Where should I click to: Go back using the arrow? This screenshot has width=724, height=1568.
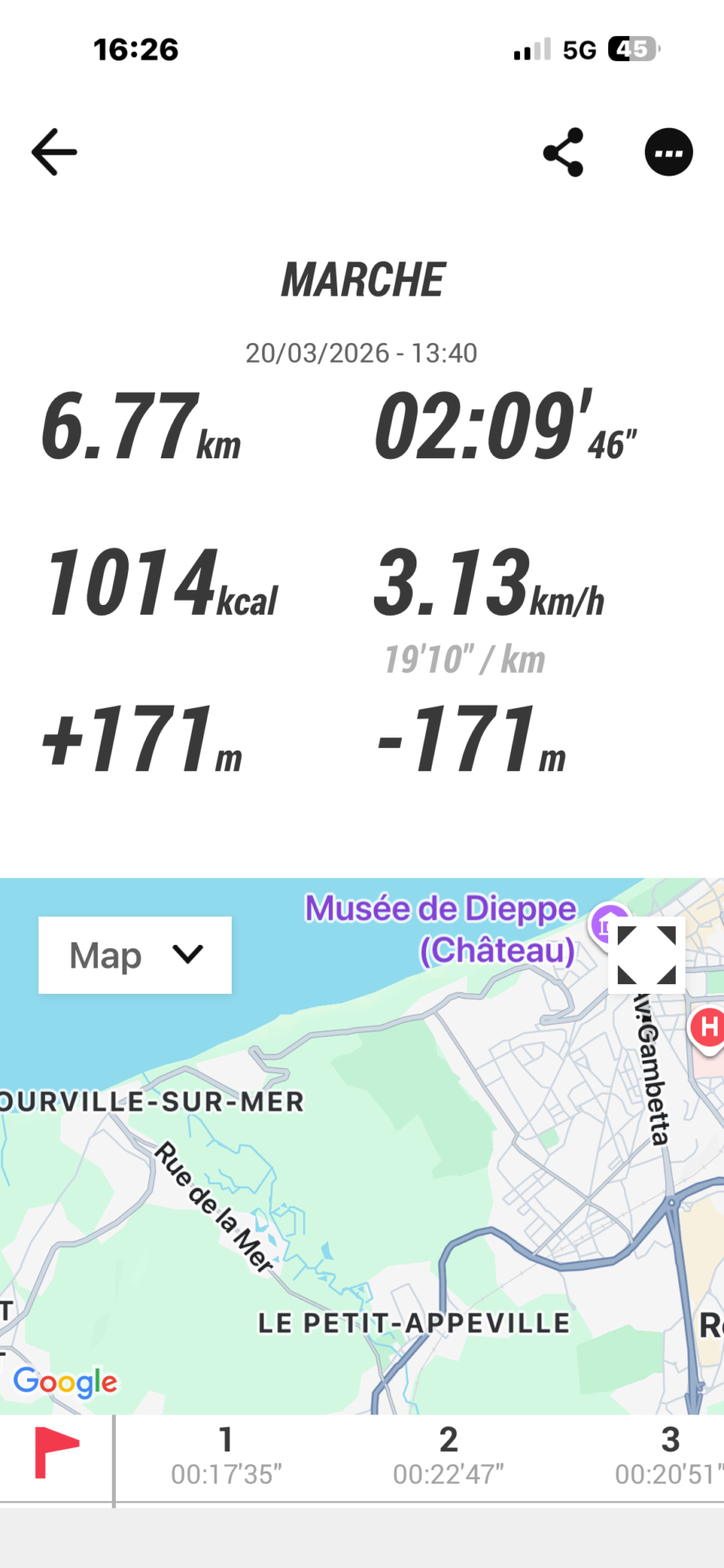click(x=54, y=152)
